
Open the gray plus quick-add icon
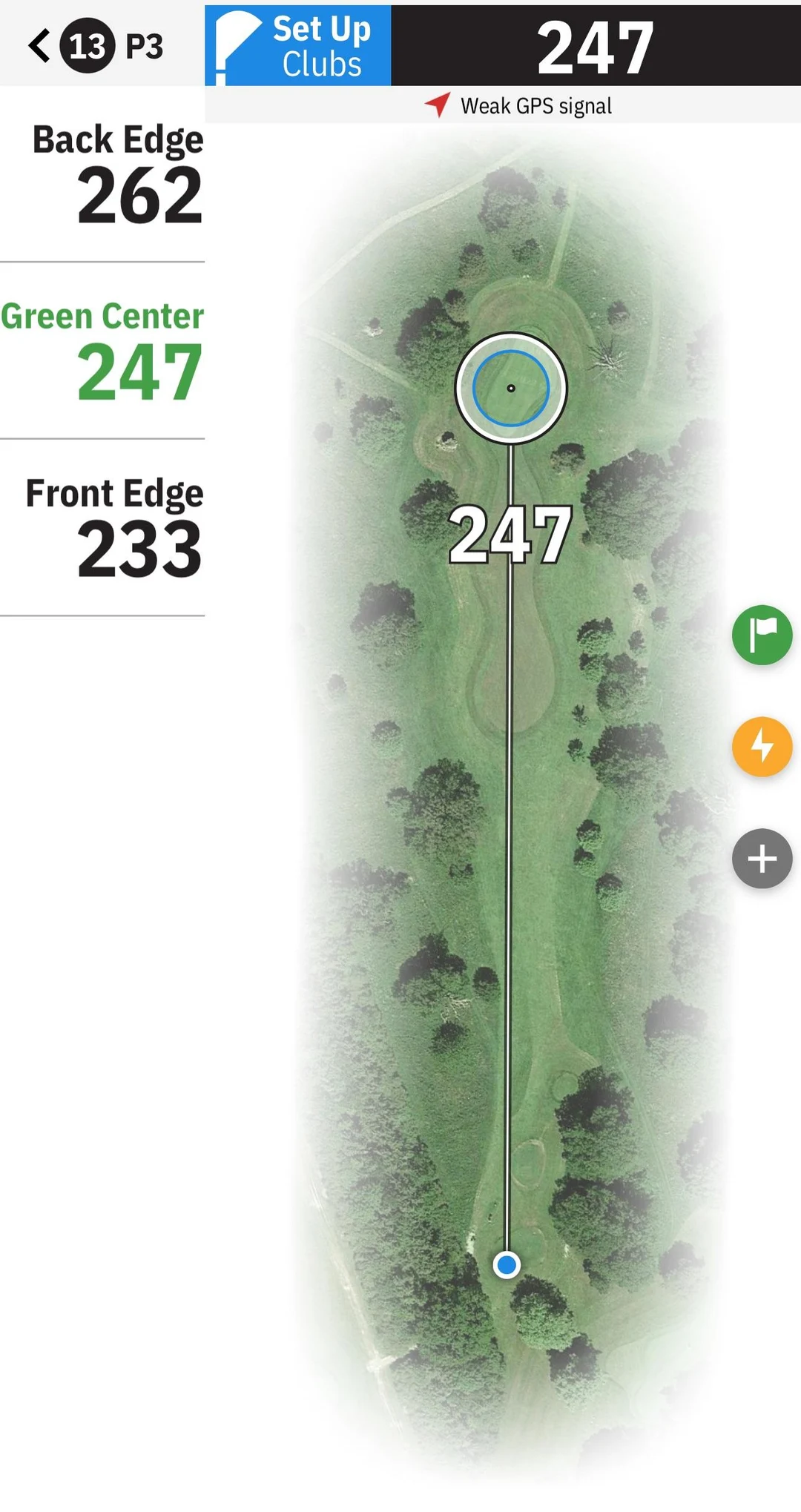[x=761, y=859]
